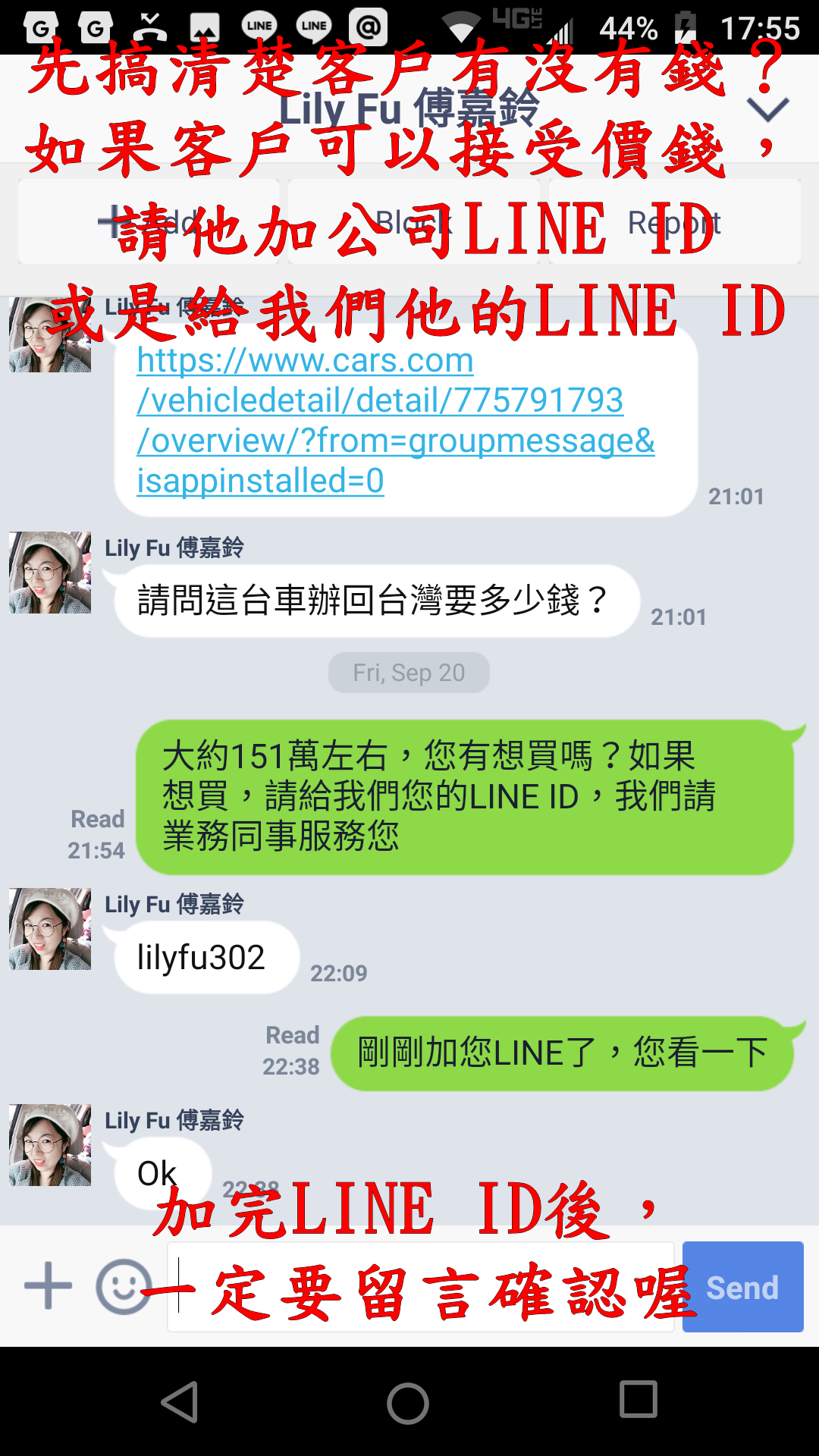This screenshot has height=1456, width=819.
Task: Focus the message text field
Action: tap(421, 1287)
